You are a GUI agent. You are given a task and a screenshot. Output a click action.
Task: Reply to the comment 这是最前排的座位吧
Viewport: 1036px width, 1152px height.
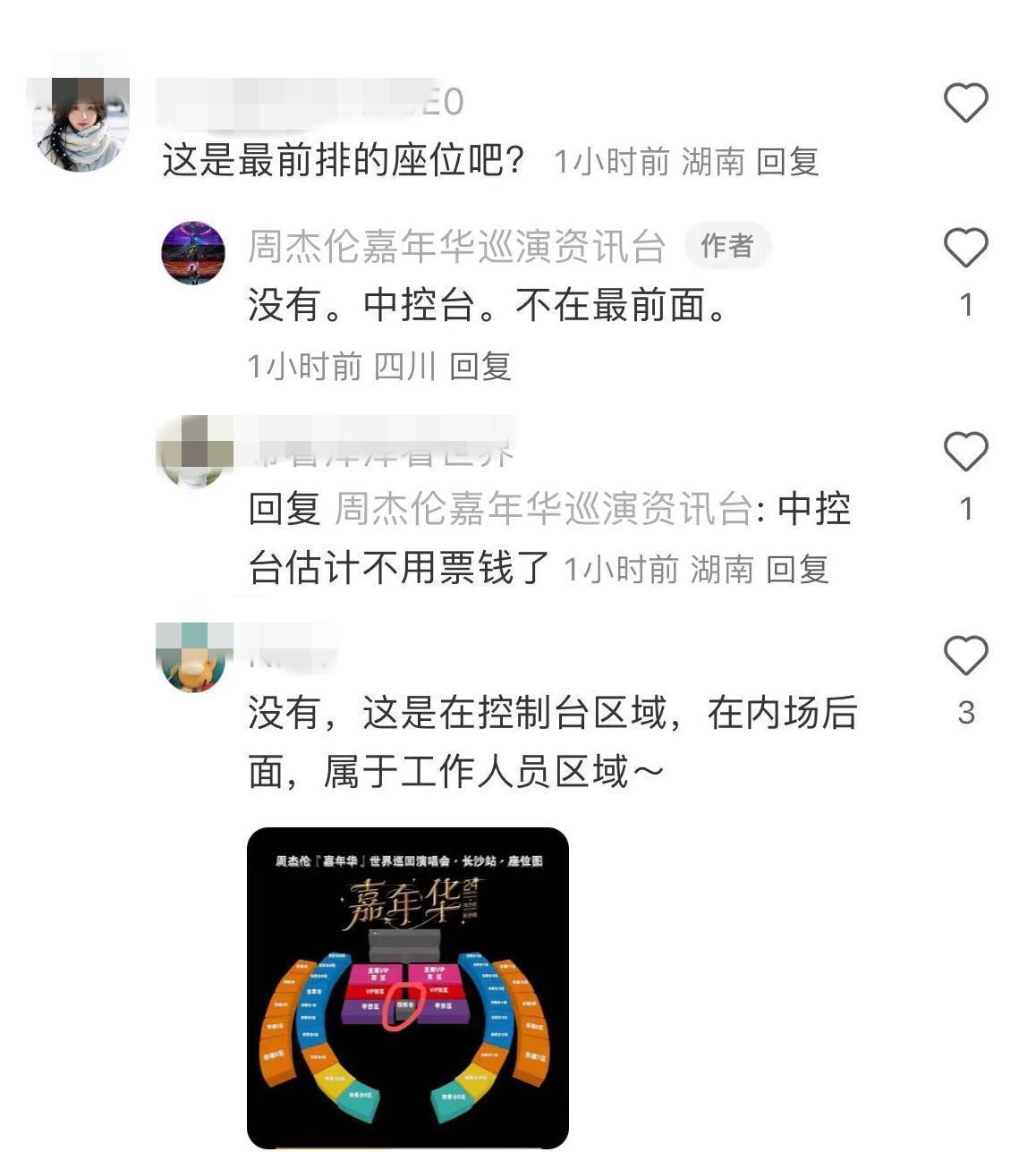click(787, 162)
